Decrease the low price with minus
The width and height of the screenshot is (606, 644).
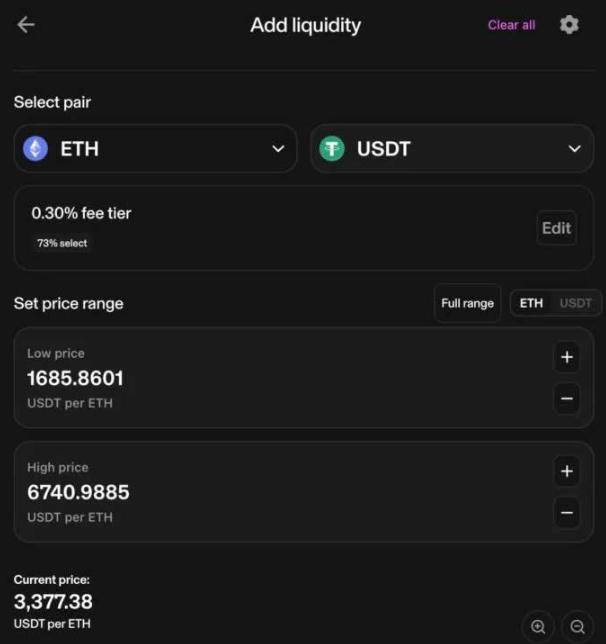click(x=567, y=399)
